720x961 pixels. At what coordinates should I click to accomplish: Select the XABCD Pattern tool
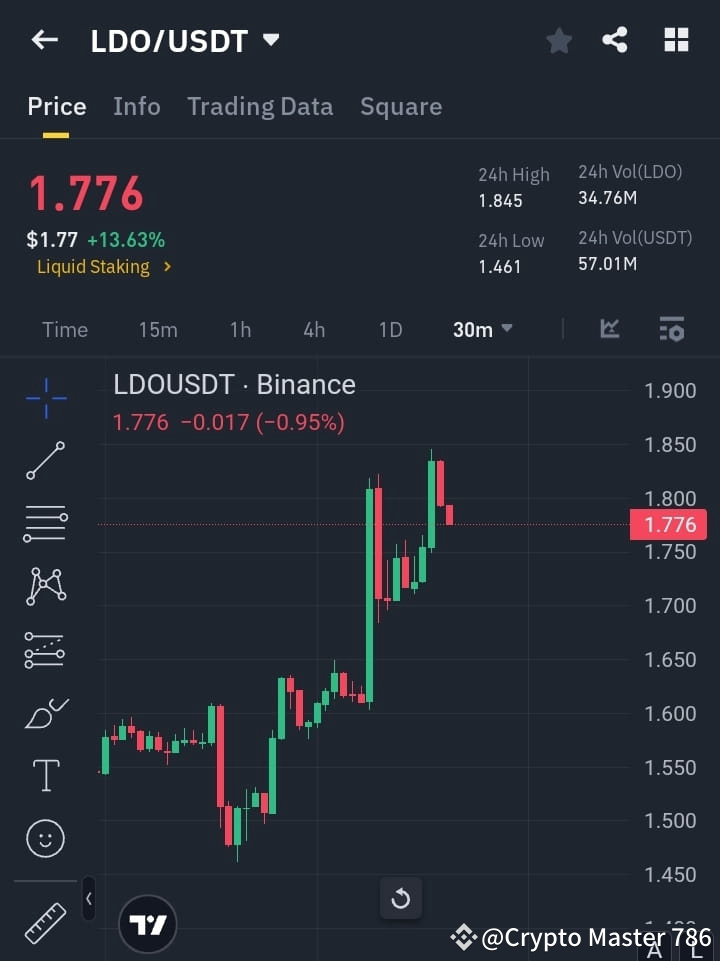[x=44, y=587]
